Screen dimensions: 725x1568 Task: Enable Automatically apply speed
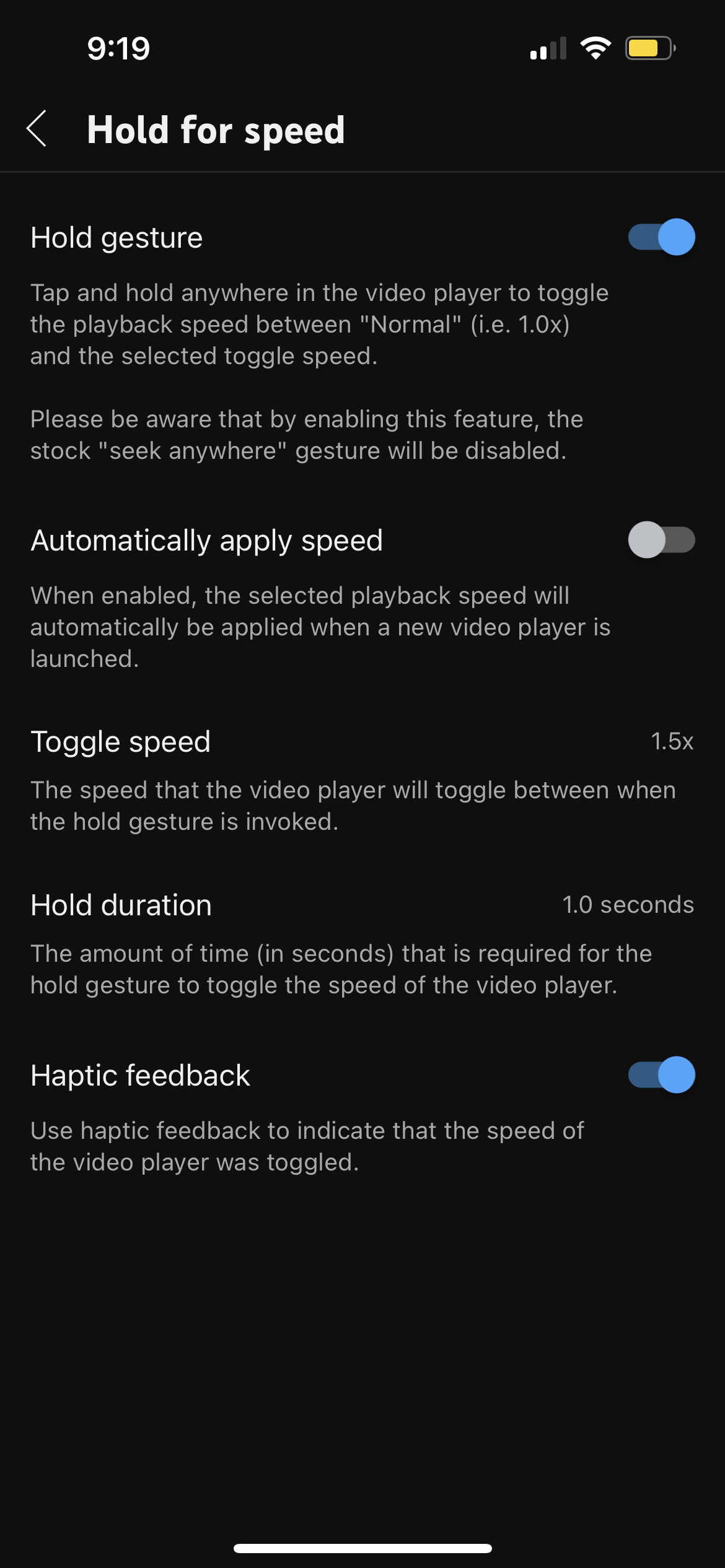click(x=661, y=540)
